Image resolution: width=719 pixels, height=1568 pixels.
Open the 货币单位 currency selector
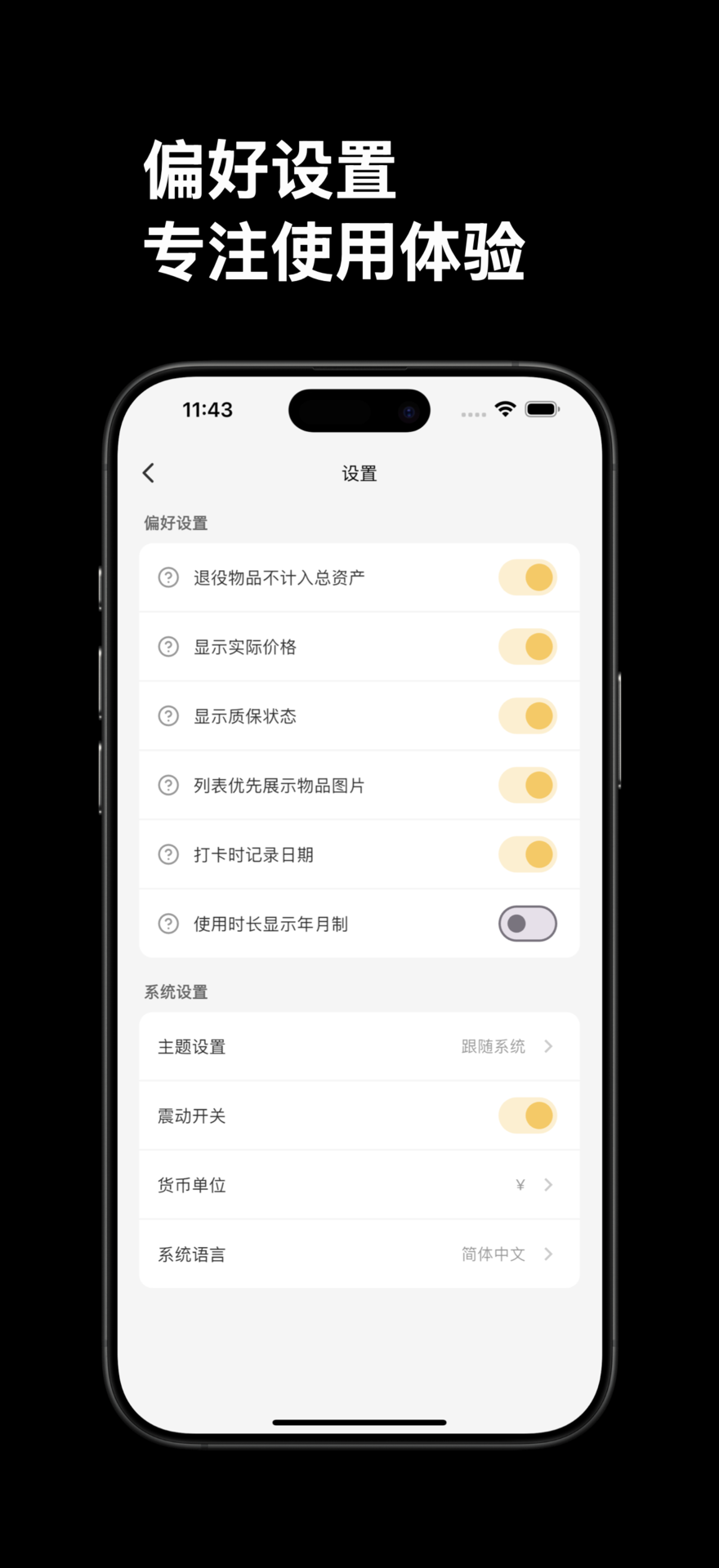359,1185
